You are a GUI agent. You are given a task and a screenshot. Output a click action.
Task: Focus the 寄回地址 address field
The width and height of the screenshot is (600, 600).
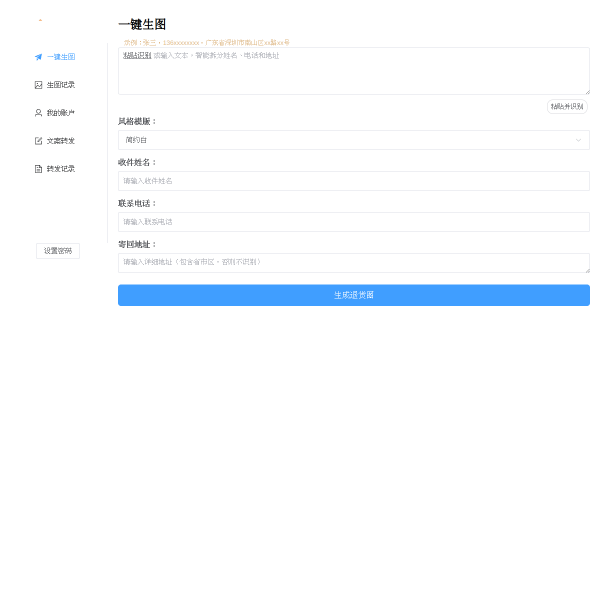point(353,263)
